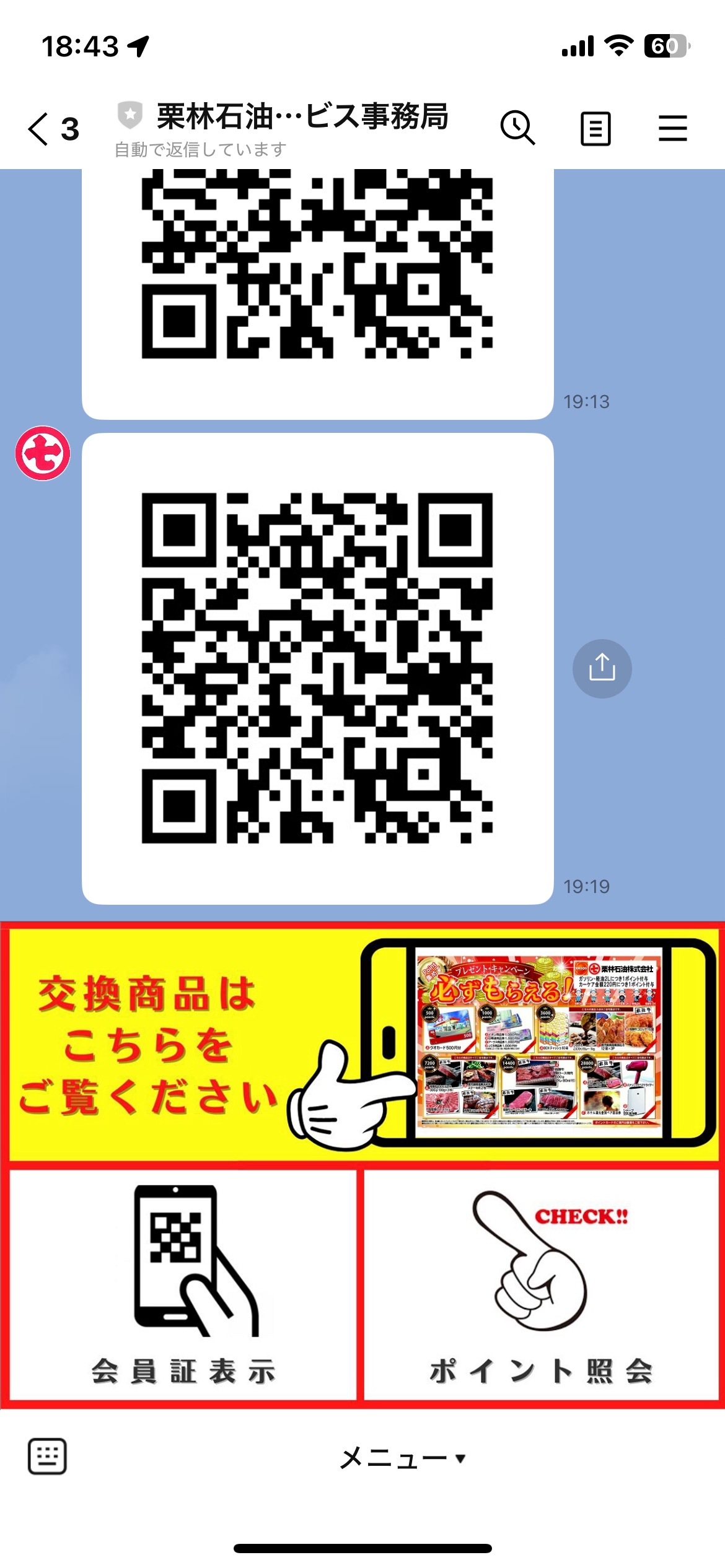Switch to keyboard input
The height and width of the screenshot is (1568, 725).
click(47, 1457)
